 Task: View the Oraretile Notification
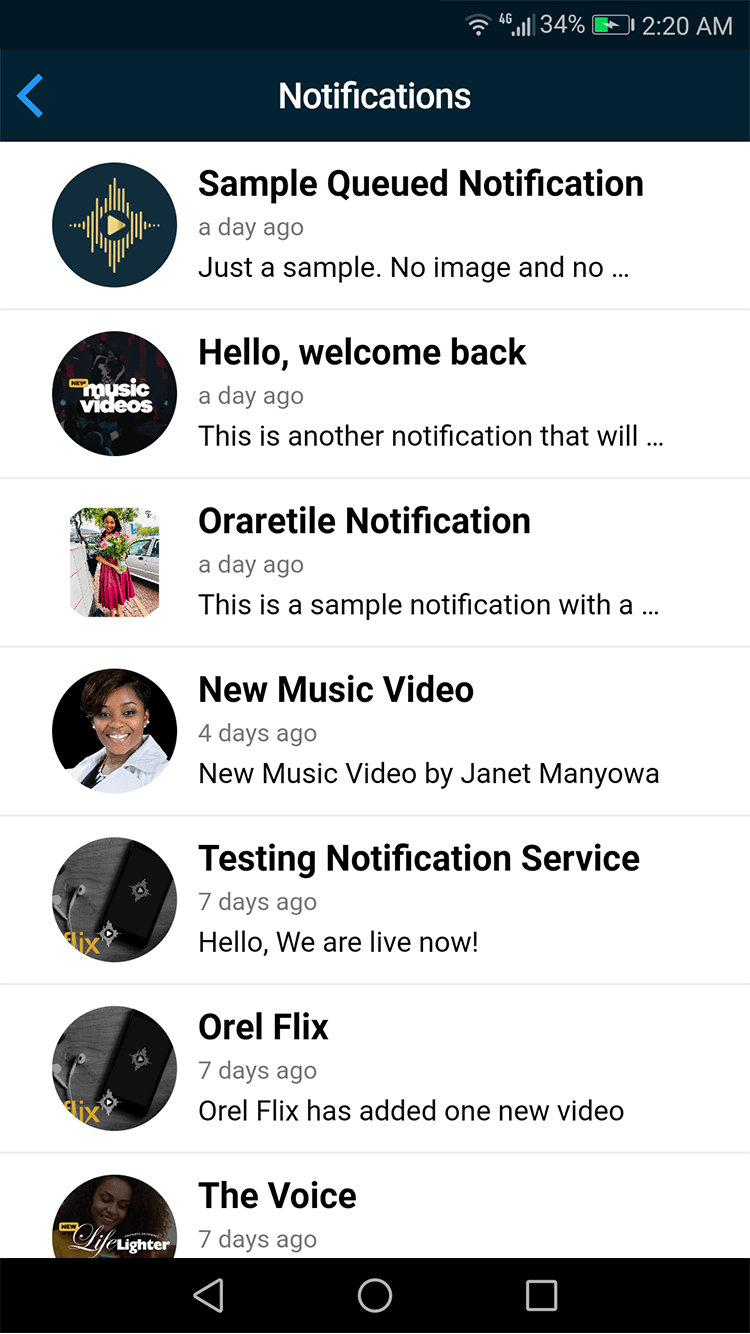[x=420, y=562]
